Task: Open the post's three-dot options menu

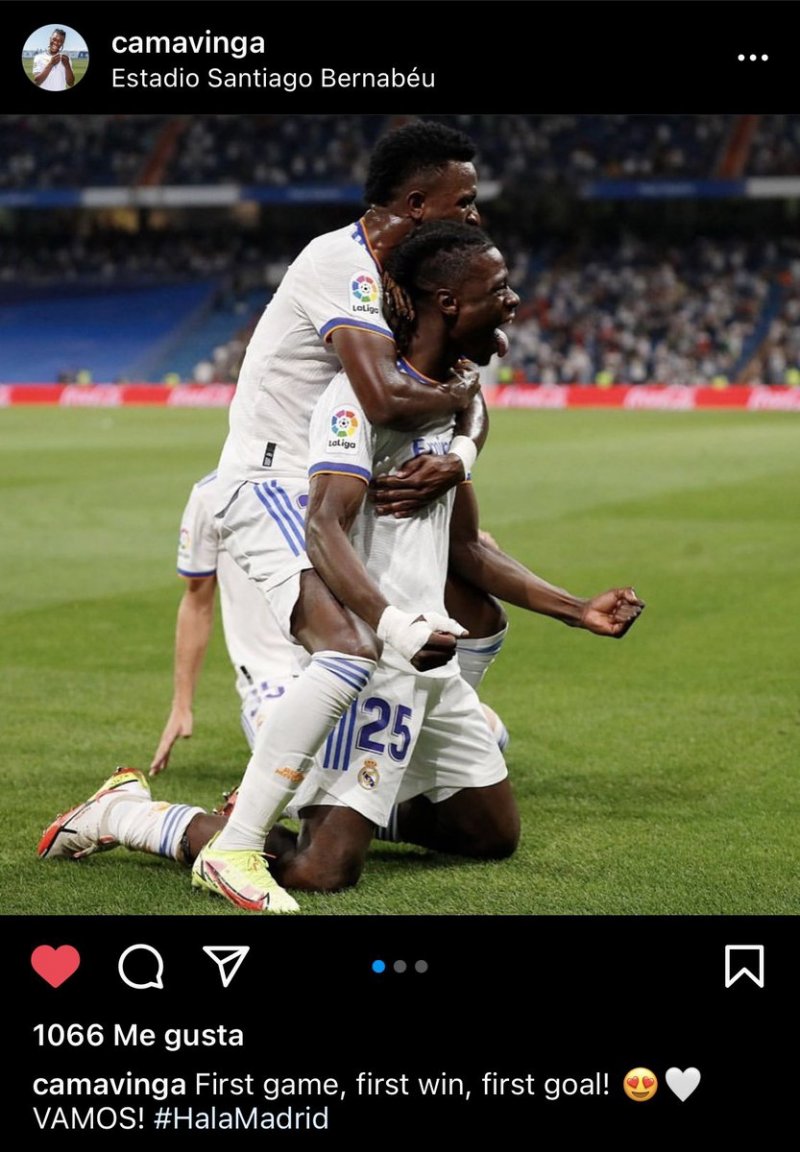Action: (752, 58)
